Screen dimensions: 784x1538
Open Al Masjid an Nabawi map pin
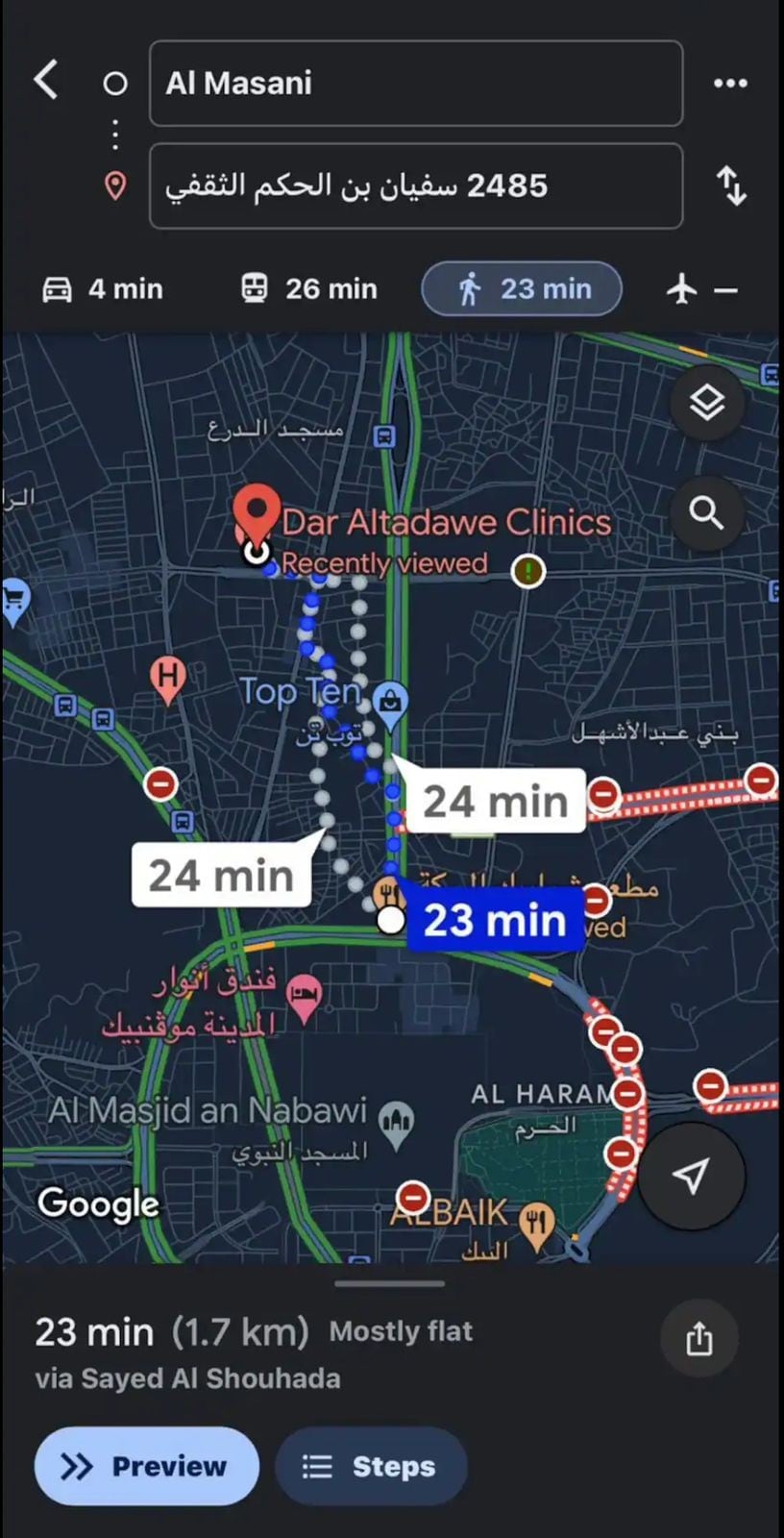[396, 1121]
